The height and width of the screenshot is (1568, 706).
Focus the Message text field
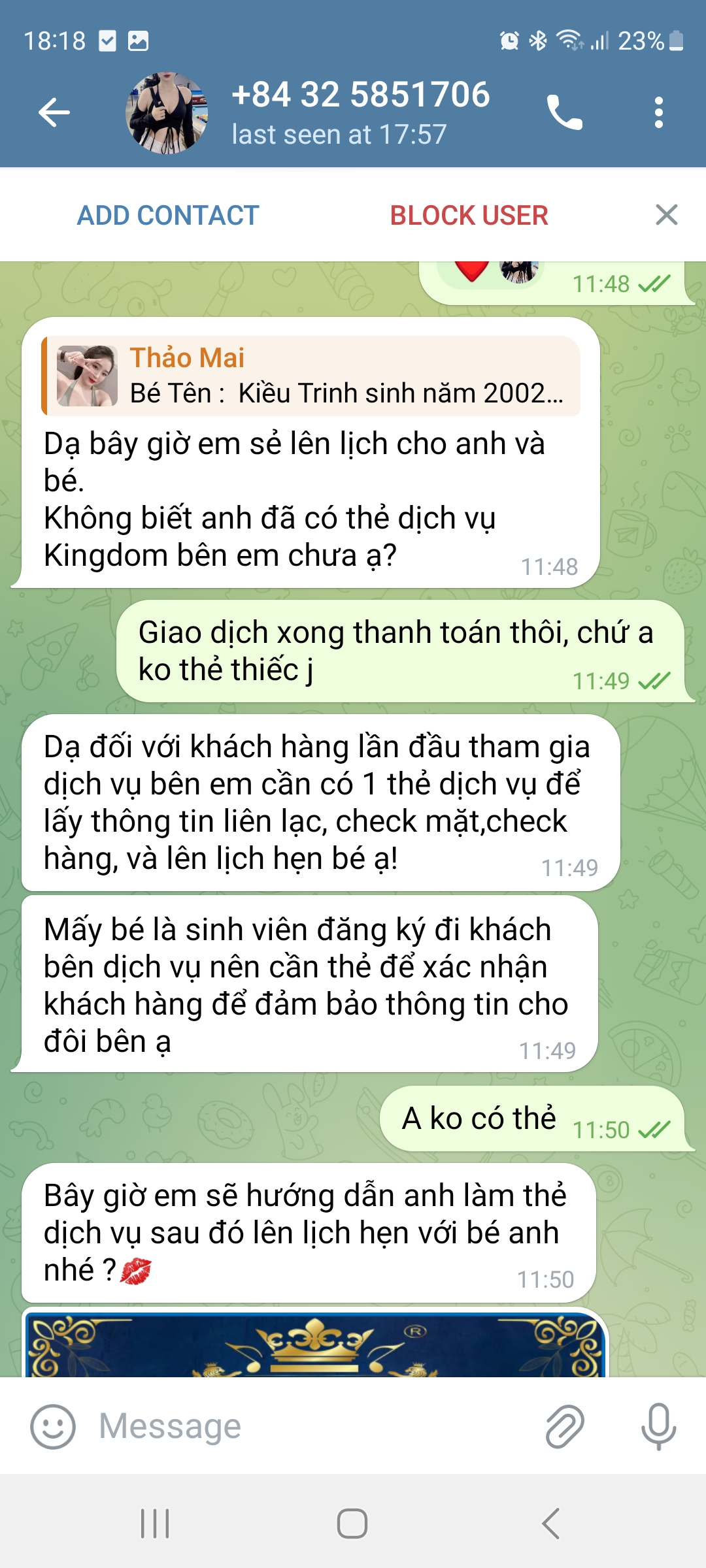314,1427
